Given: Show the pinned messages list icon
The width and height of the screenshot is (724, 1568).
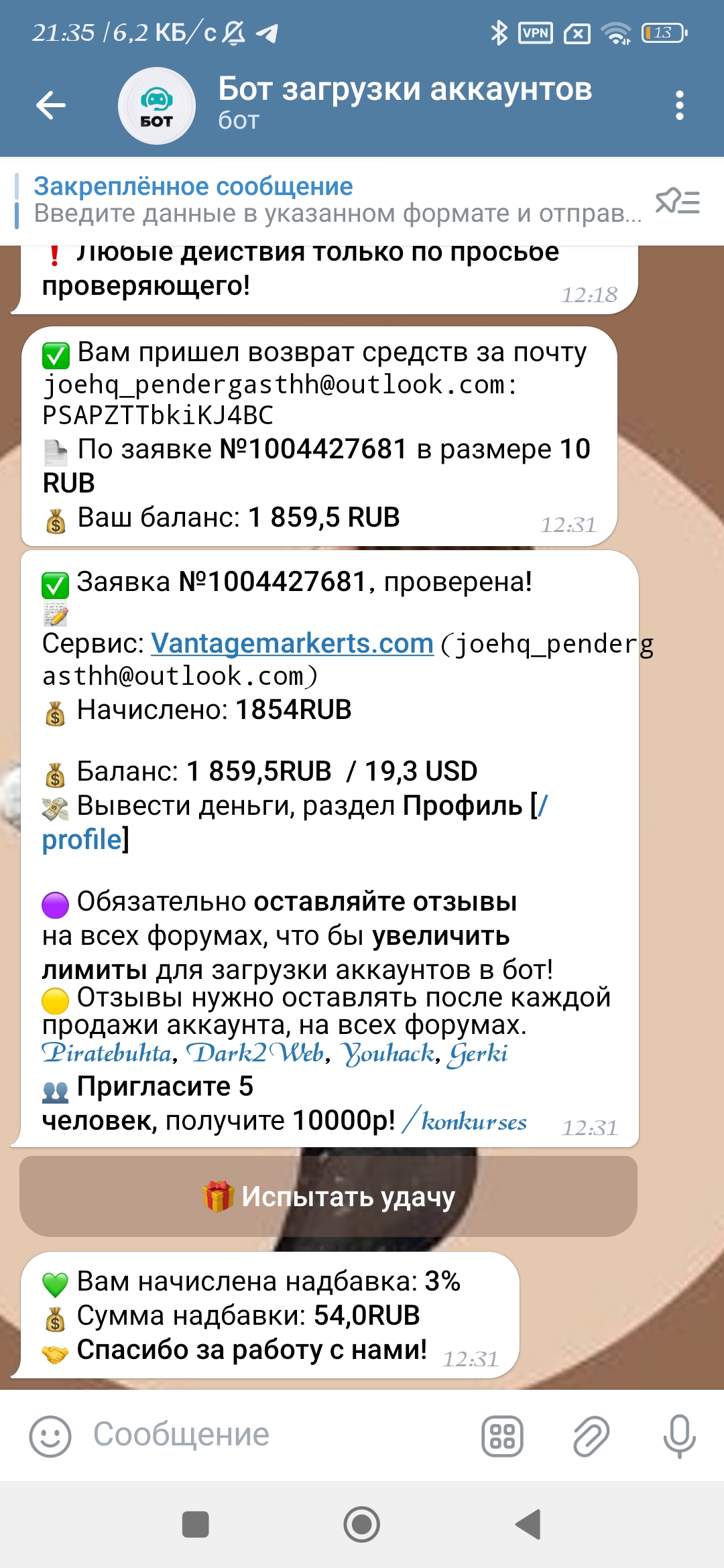Looking at the screenshot, I should pos(678,201).
